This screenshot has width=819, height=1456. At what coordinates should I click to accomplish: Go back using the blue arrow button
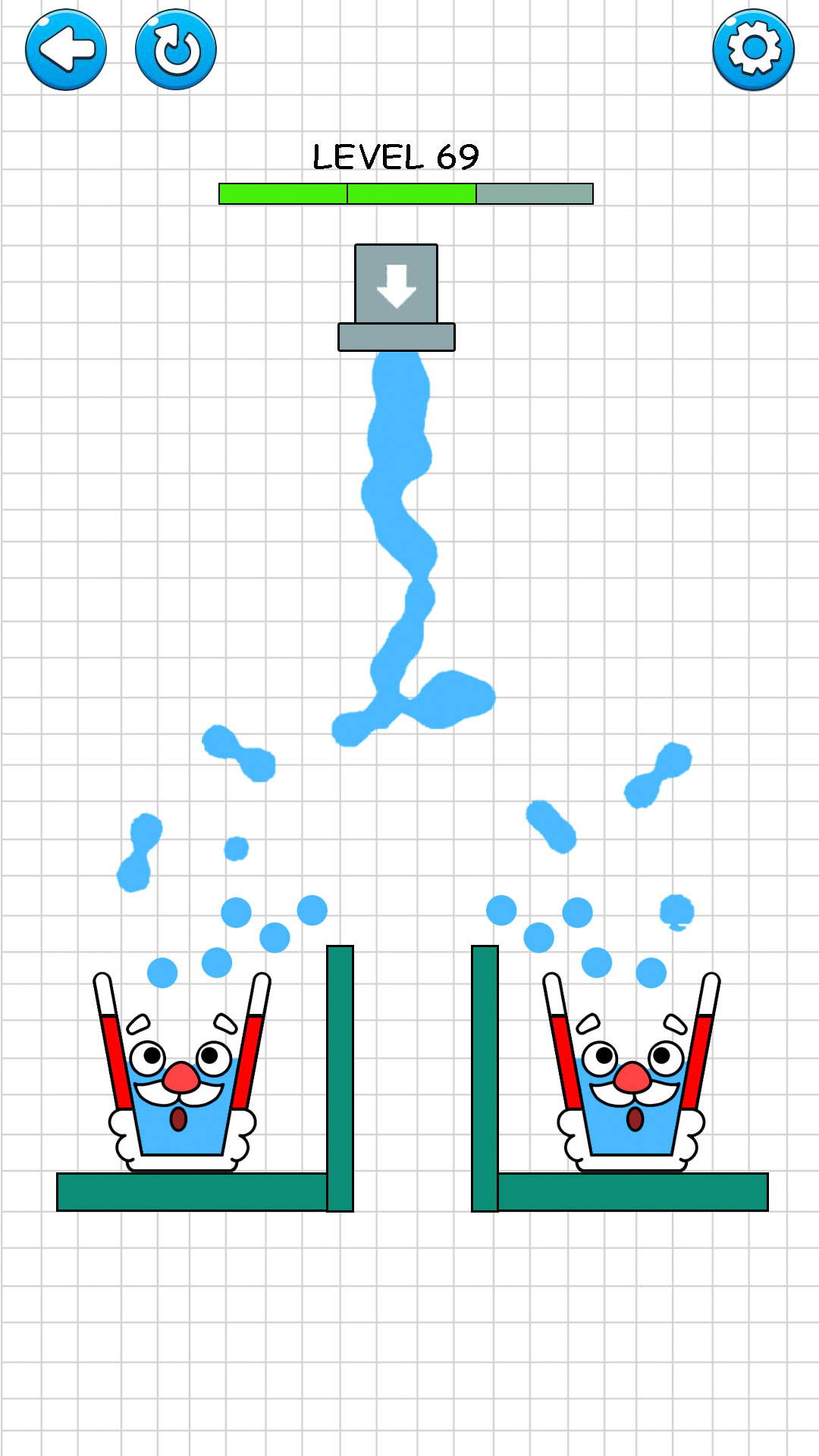pos(66,50)
